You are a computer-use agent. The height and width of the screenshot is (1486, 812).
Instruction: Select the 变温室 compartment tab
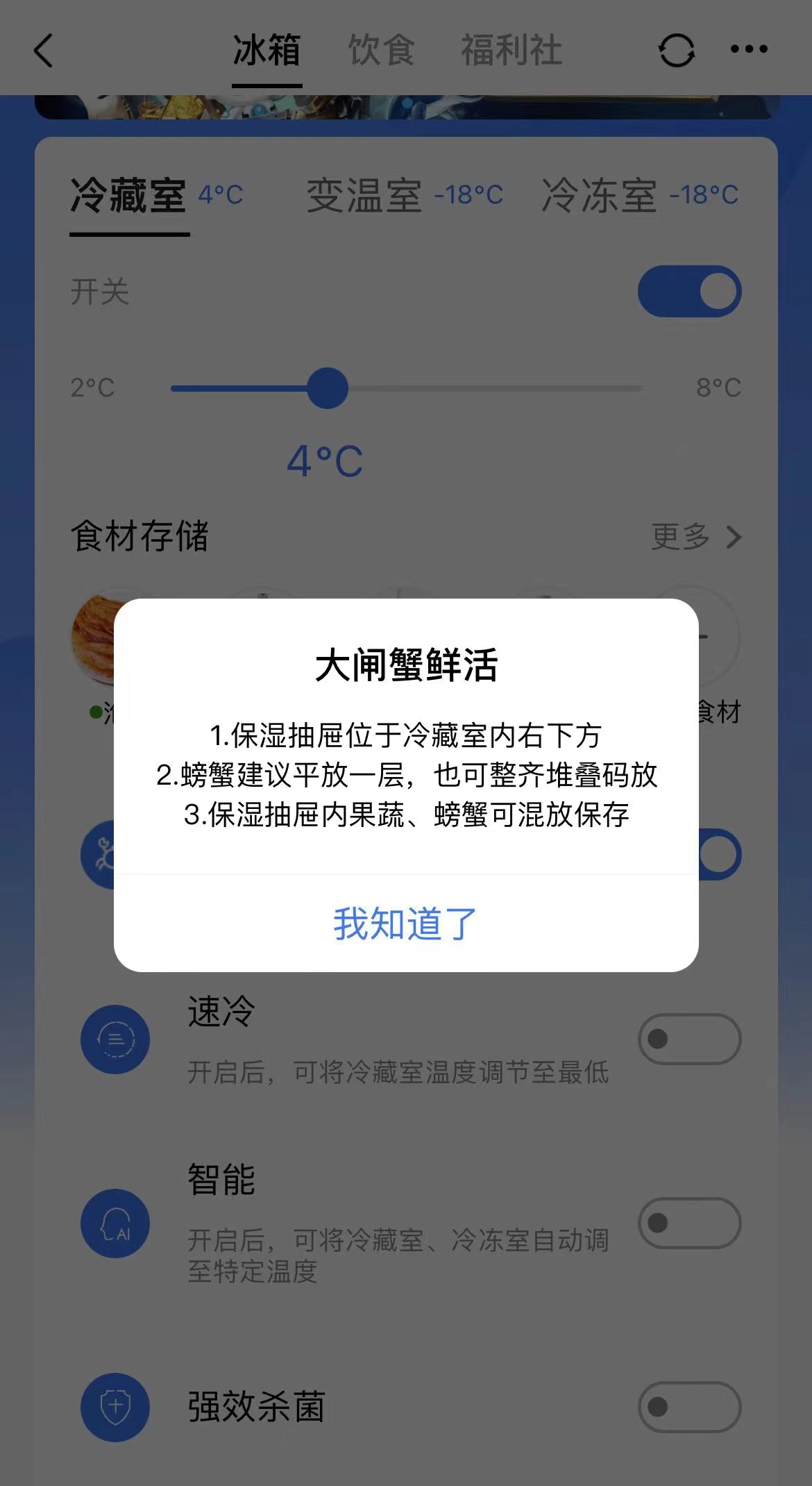coord(363,197)
